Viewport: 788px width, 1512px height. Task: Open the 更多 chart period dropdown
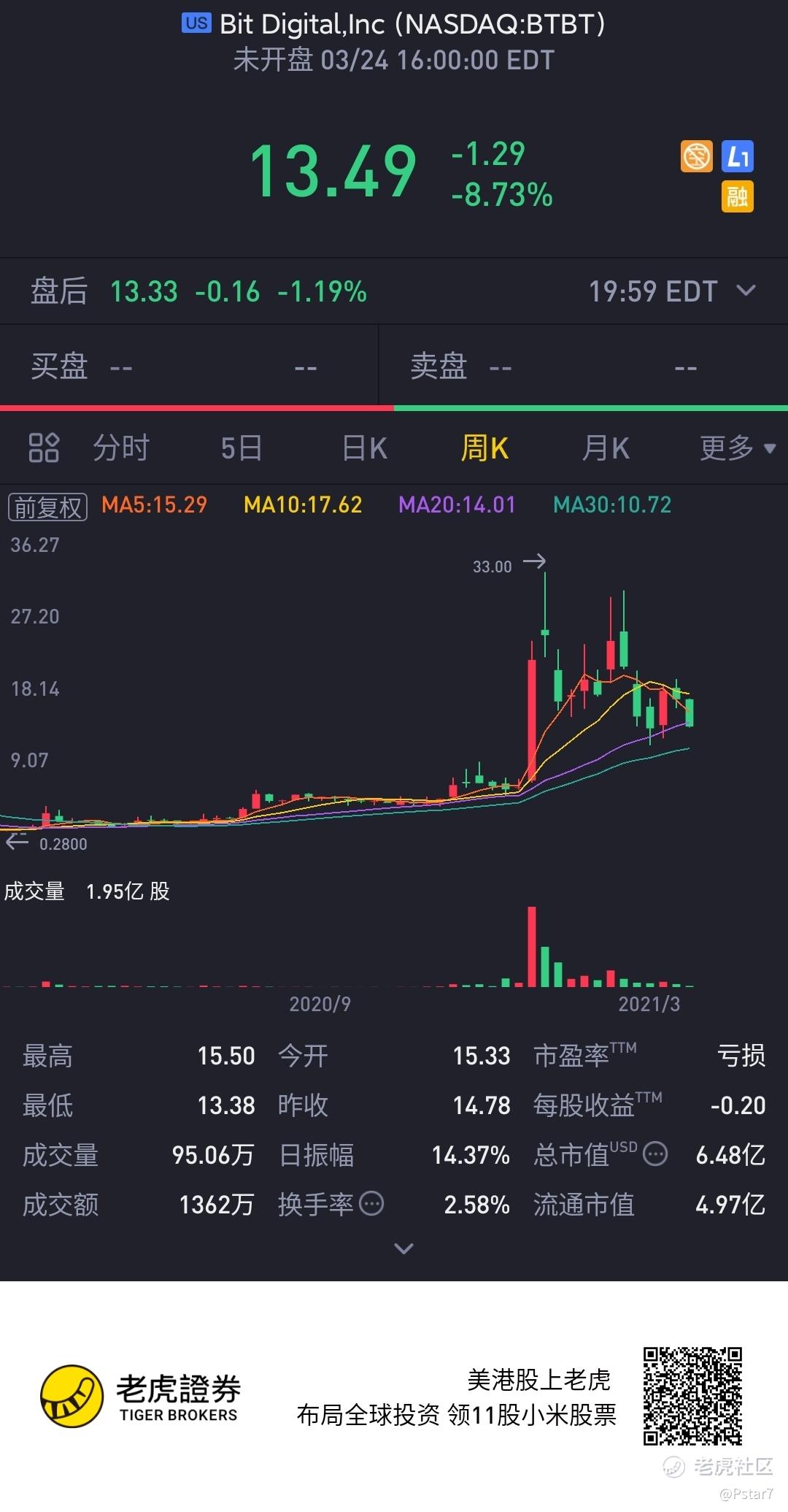click(737, 448)
